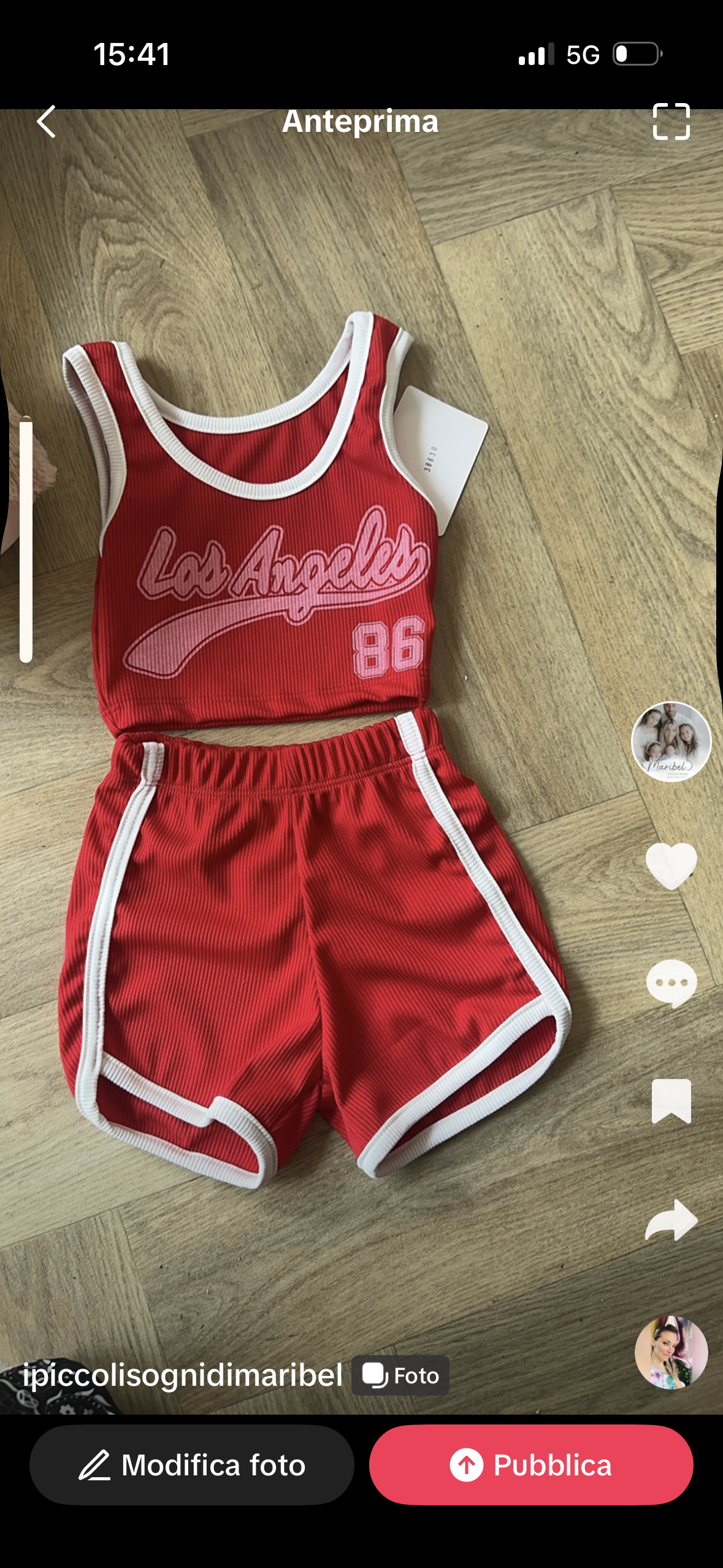
Task: Tap the Foto badge
Action: pyautogui.click(x=400, y=1375)
